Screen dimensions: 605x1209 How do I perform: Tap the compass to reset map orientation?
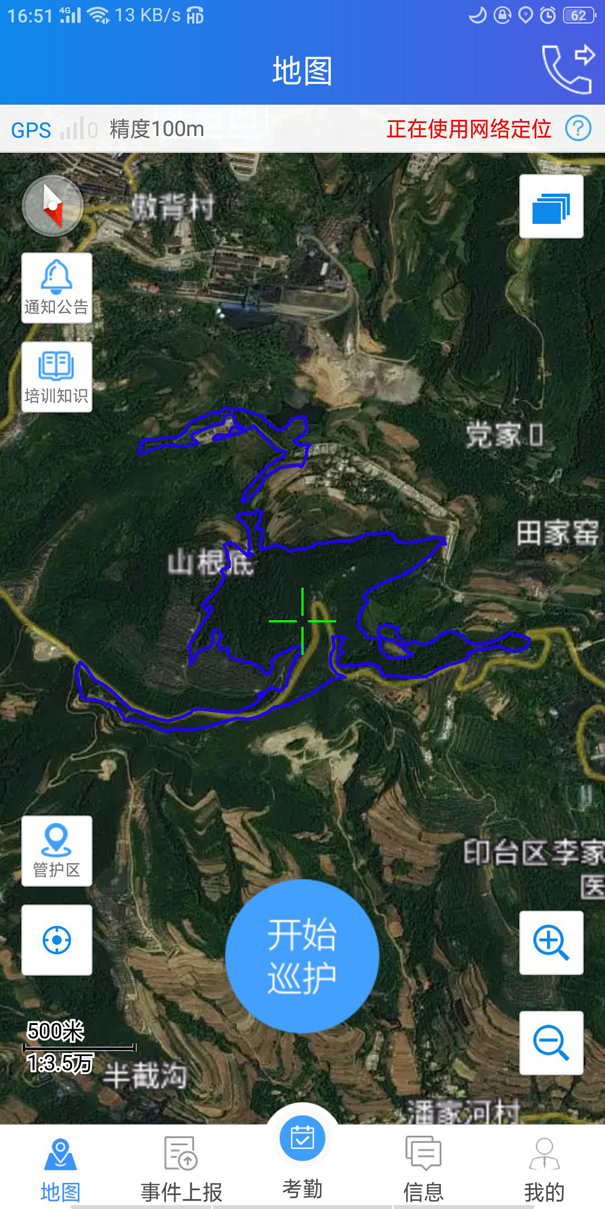[53, 206]
